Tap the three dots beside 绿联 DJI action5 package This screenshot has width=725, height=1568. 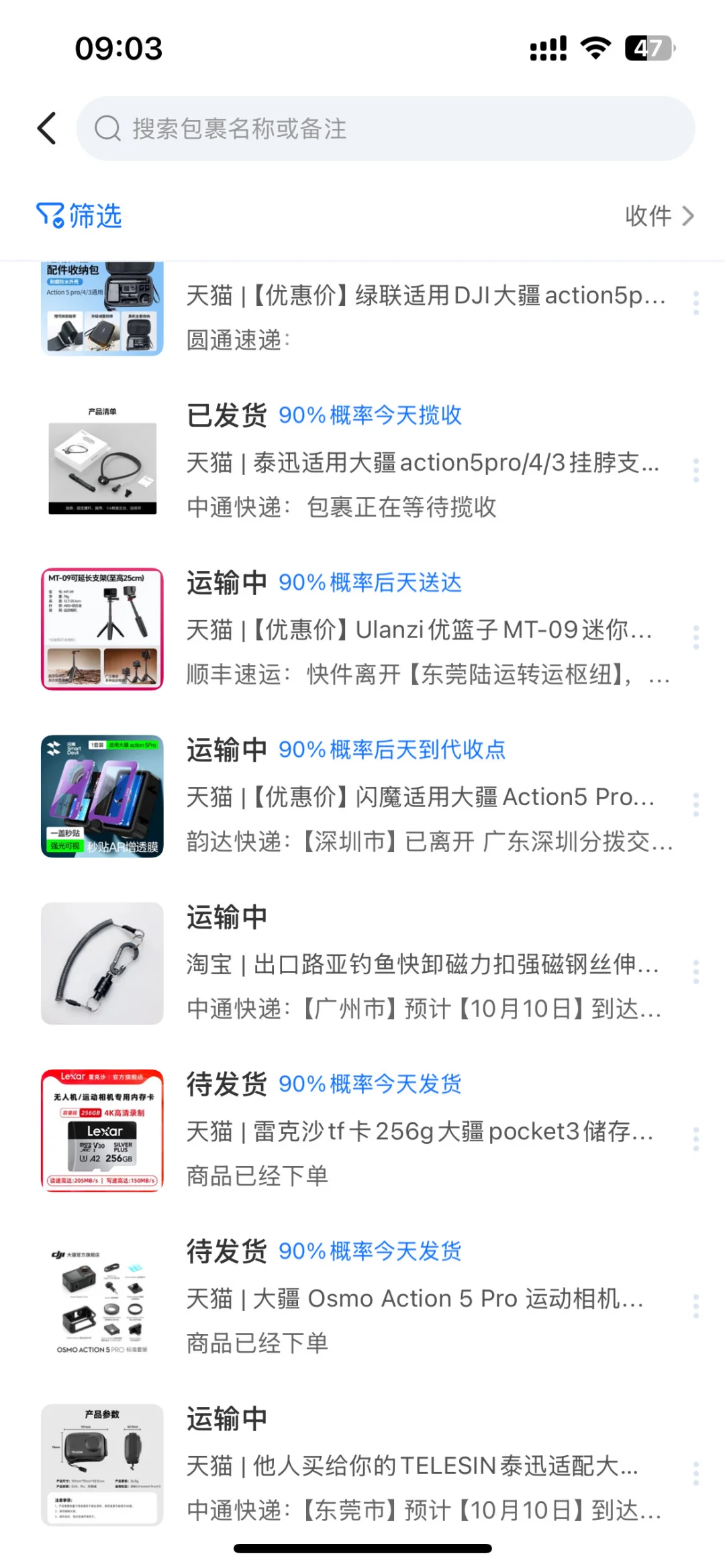coord(696,303)
